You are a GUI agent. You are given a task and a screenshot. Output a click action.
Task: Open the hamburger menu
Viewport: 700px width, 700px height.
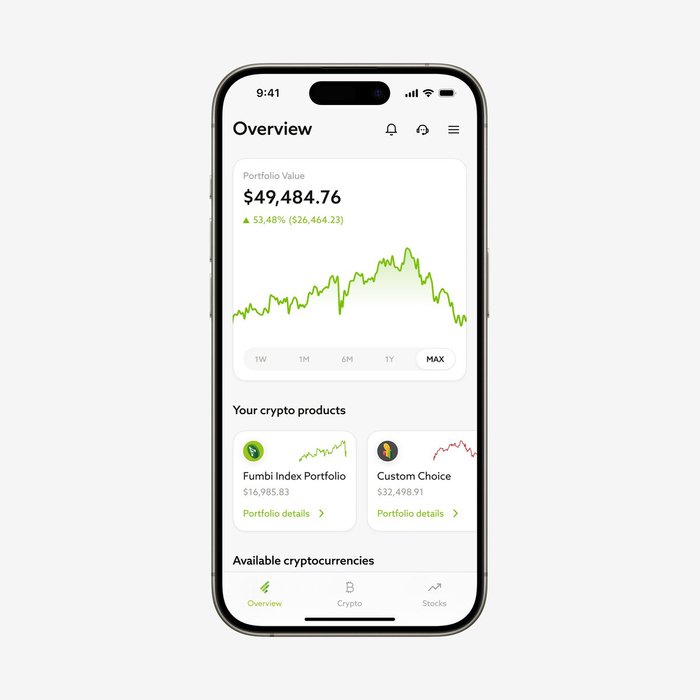point(453,130)
